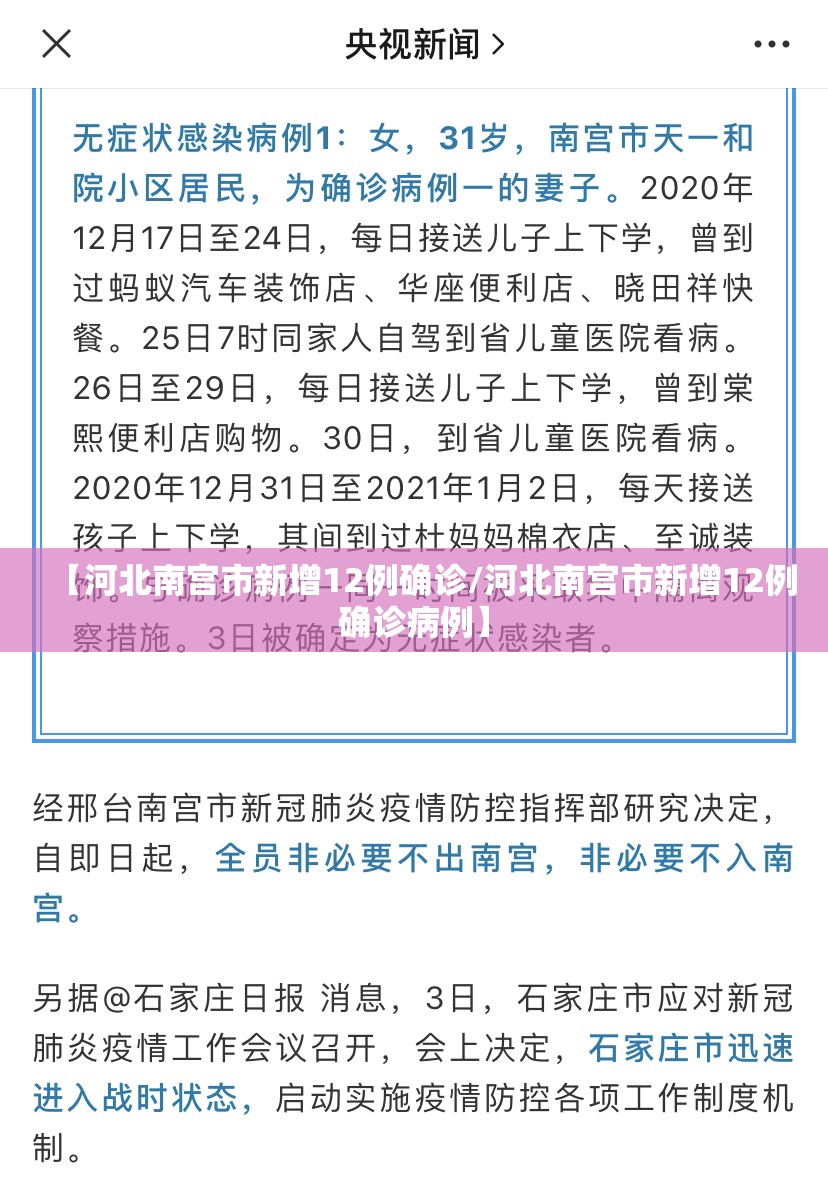Open the three-dot overflow menu

click(771, 45)
